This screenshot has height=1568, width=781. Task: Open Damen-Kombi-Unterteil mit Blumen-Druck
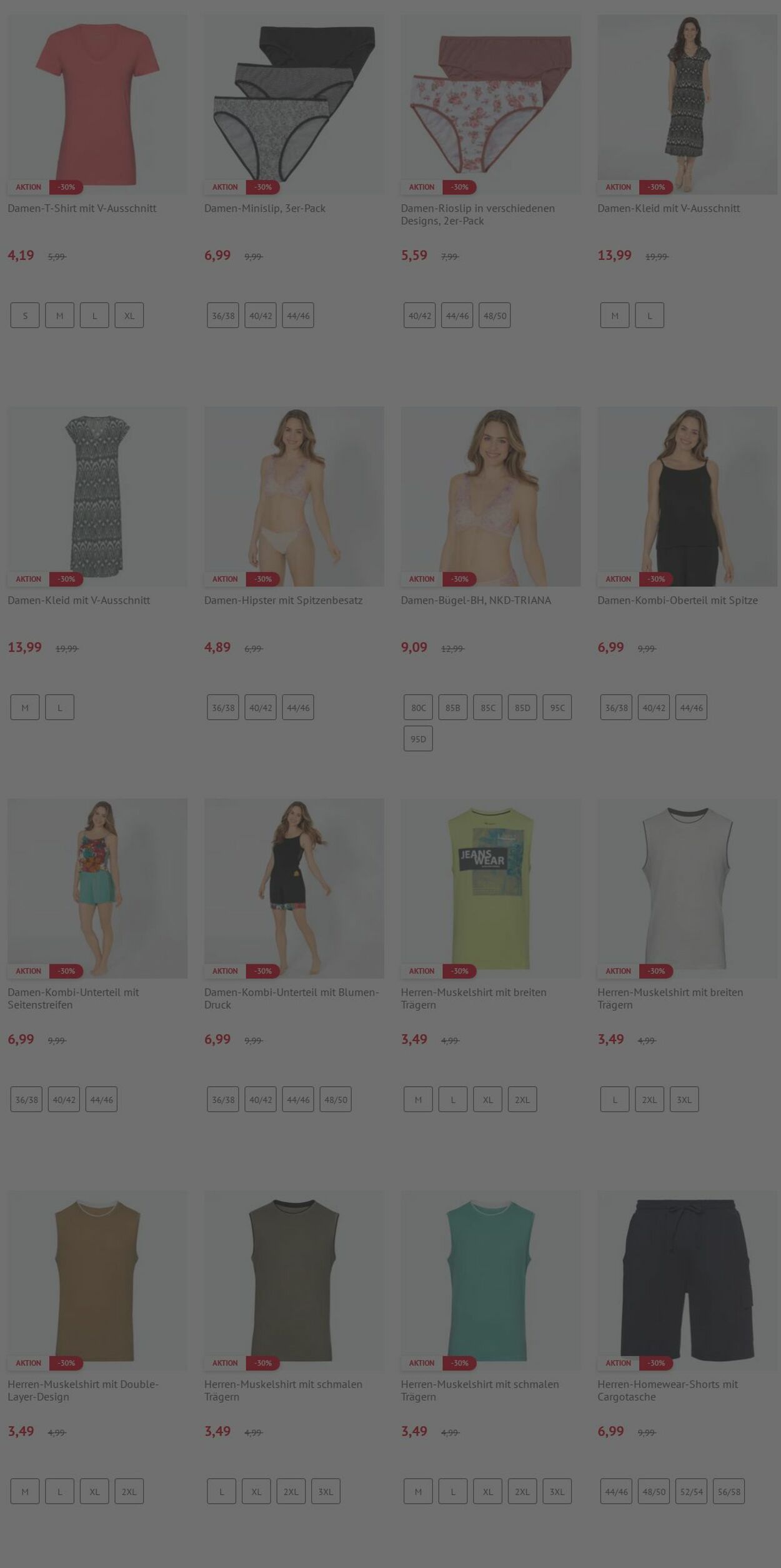[291, 998]
